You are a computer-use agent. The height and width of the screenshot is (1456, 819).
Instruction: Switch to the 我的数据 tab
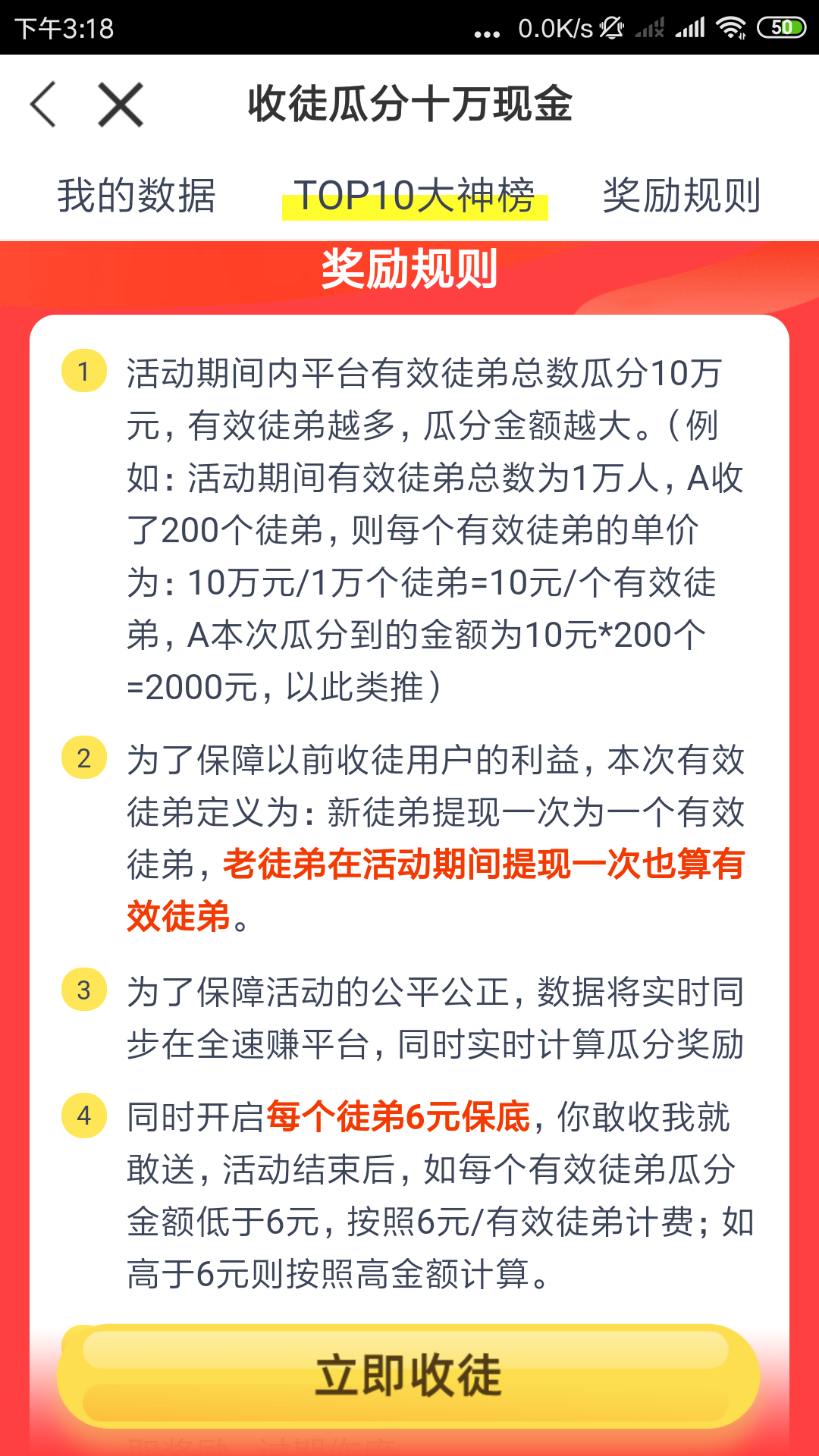click(136, 196)
